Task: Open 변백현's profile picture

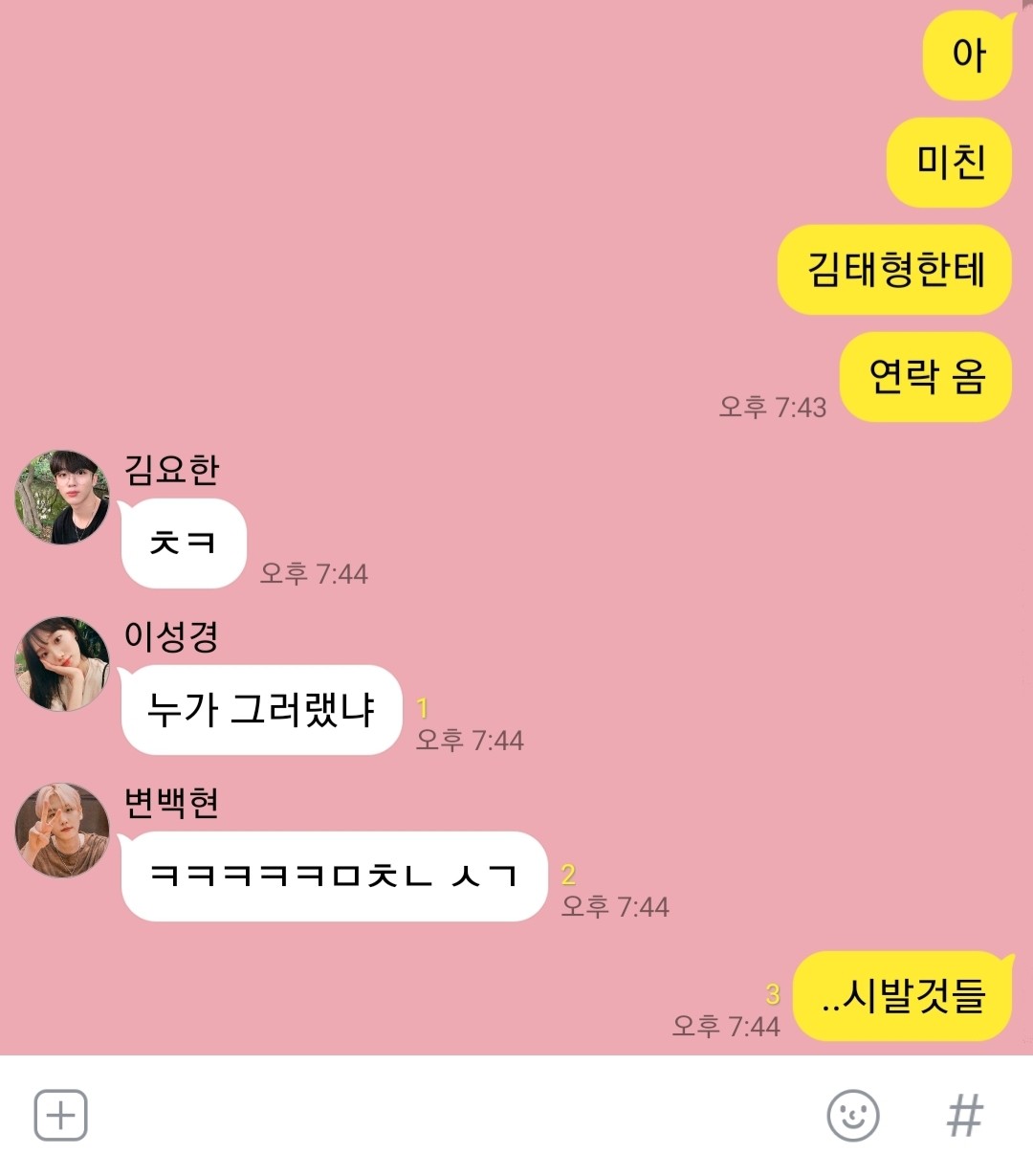Action: 62,831
